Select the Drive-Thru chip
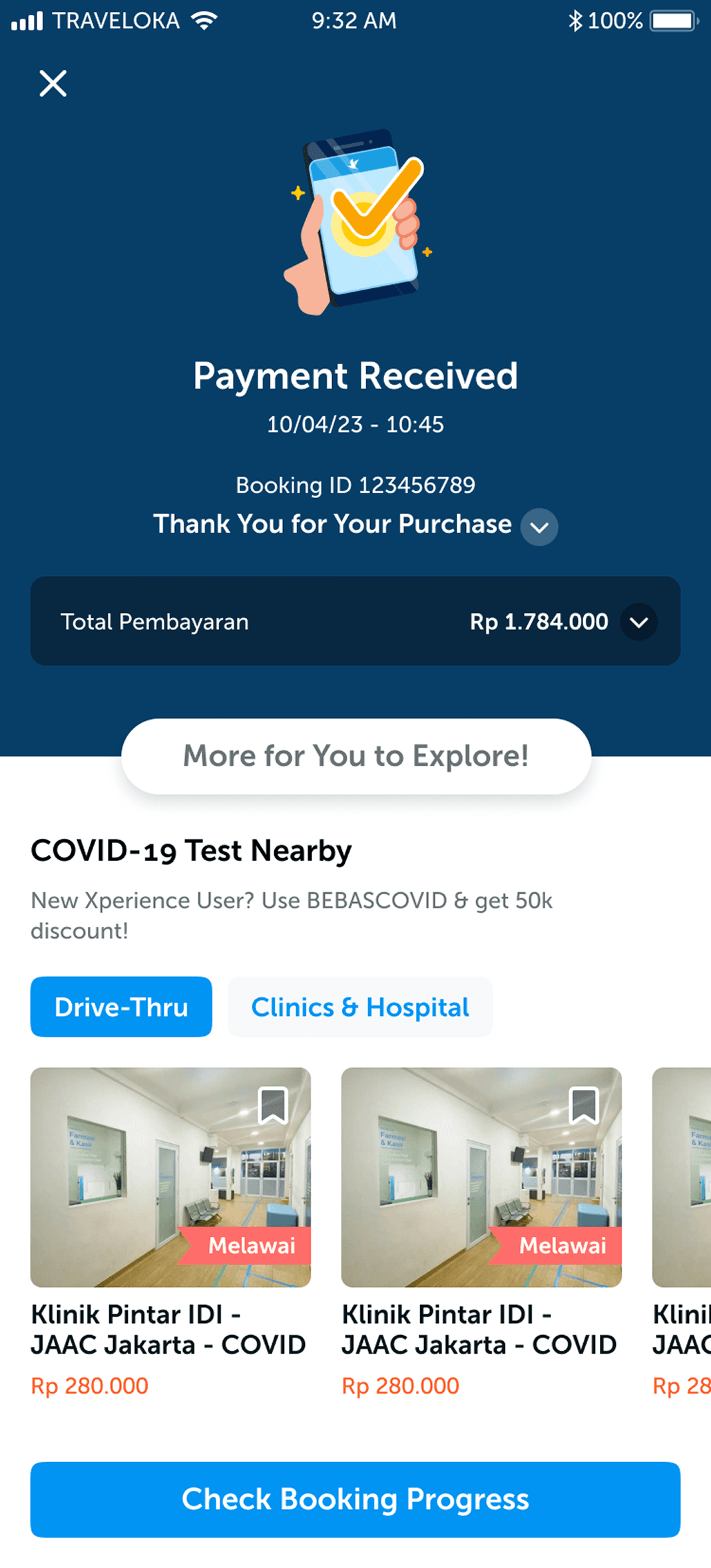711x1568 pixels. click(x=121, y=1007)
